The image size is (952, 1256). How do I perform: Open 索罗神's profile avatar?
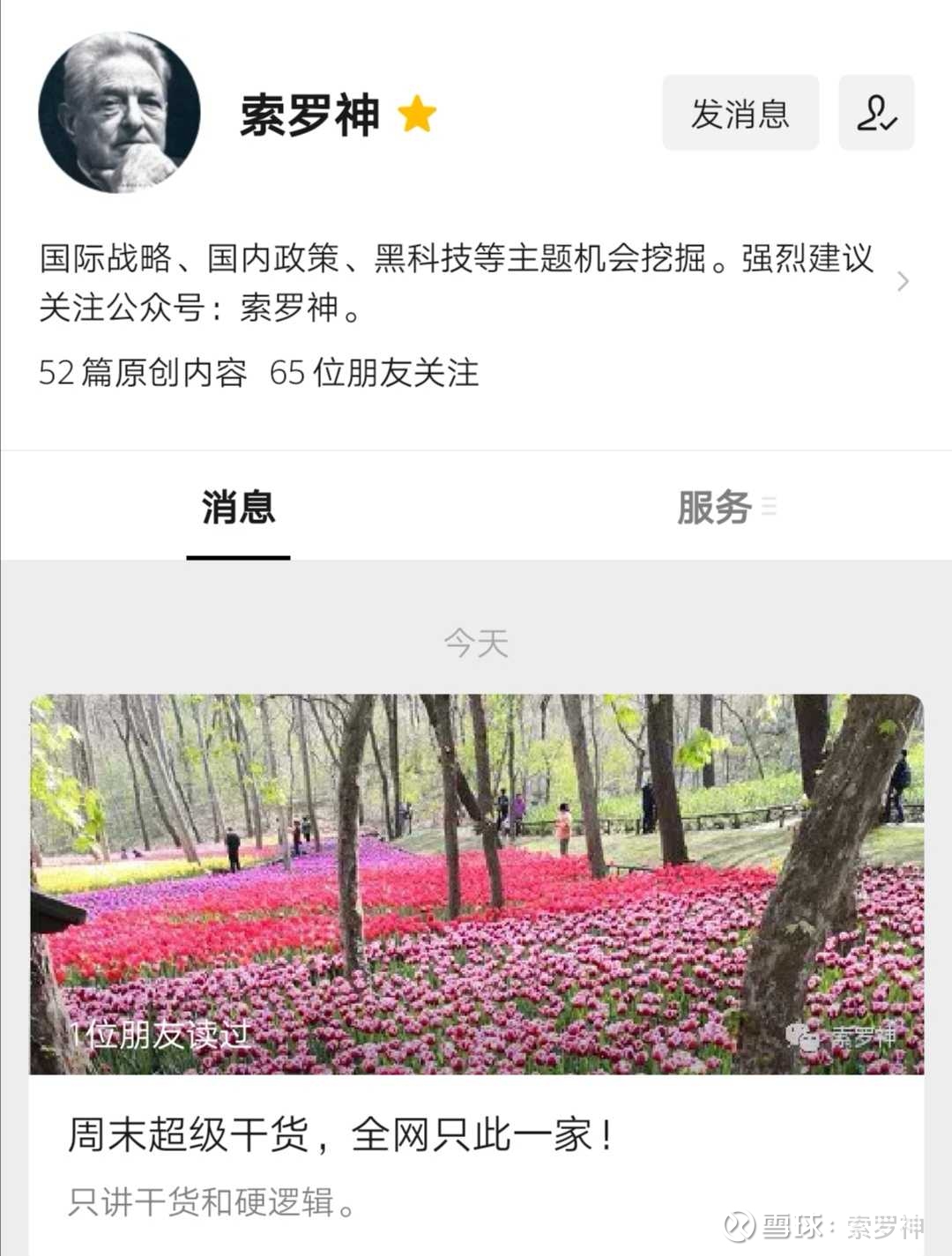click(x=119, y=113)
